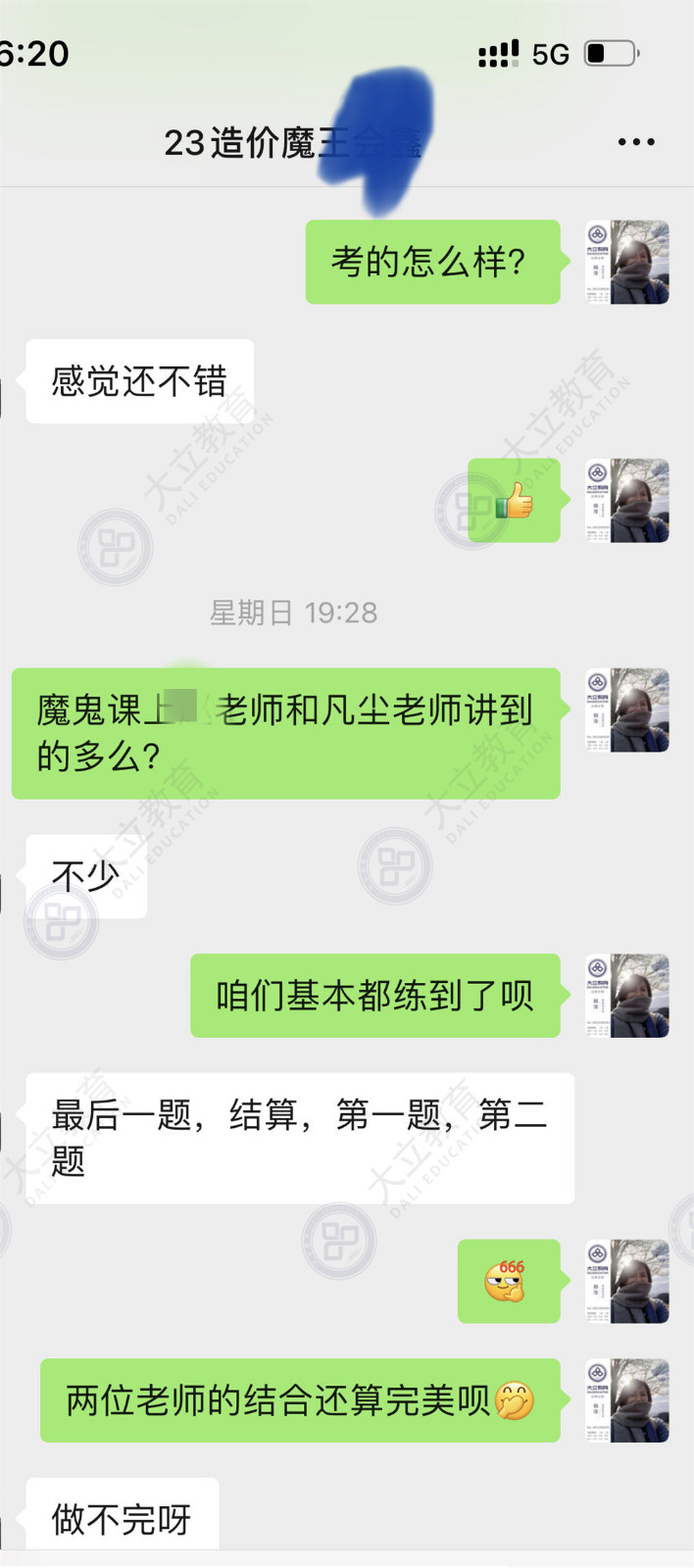
Task: View profile from avatar beside "魔鬼课上" message
Action: click(627, 710)
